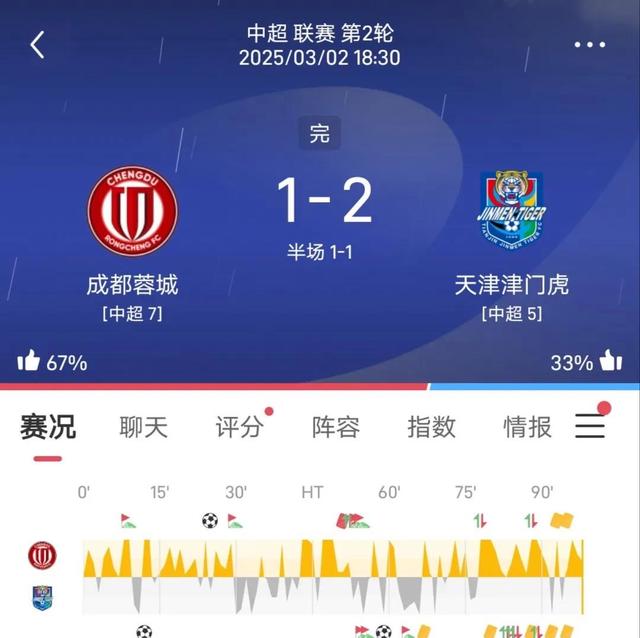Go back using the top arrow
The height and width of the screenshot is (638, 640).
[37, 45]
